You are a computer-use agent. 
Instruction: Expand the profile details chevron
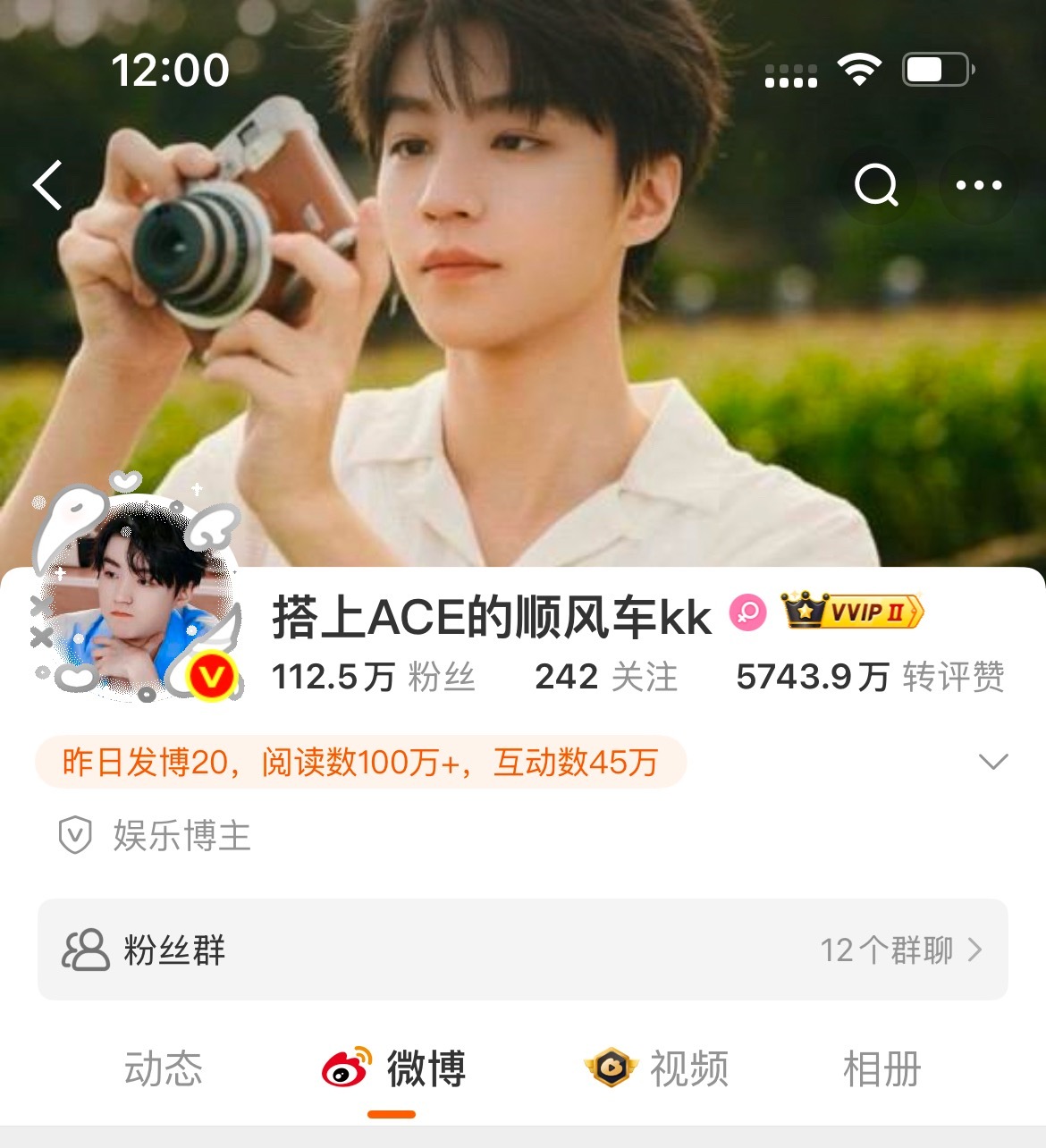pyautogui.click(x=993, y=762)
